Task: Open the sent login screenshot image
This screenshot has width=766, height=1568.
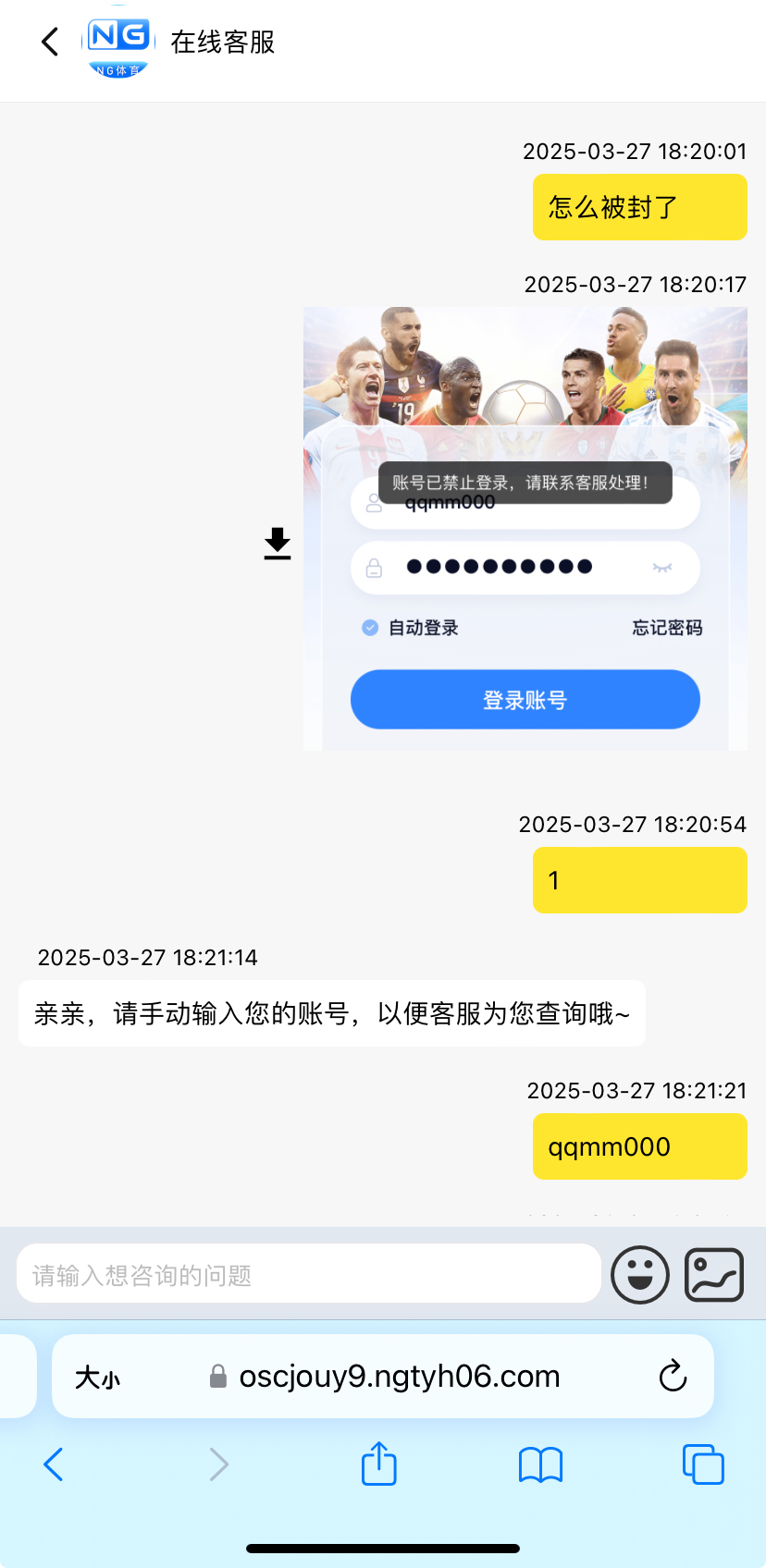Action: (525, 529)
